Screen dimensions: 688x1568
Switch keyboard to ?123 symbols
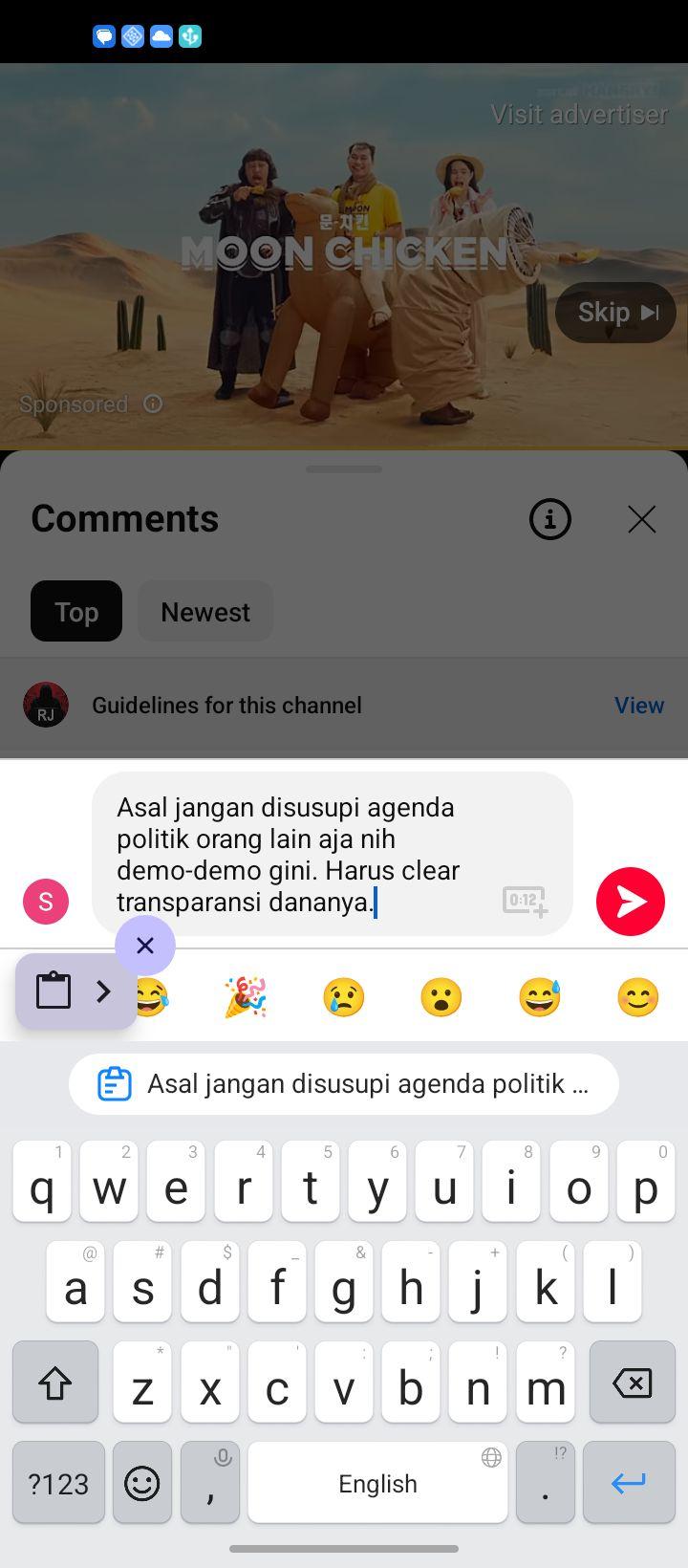point(58,1483)
